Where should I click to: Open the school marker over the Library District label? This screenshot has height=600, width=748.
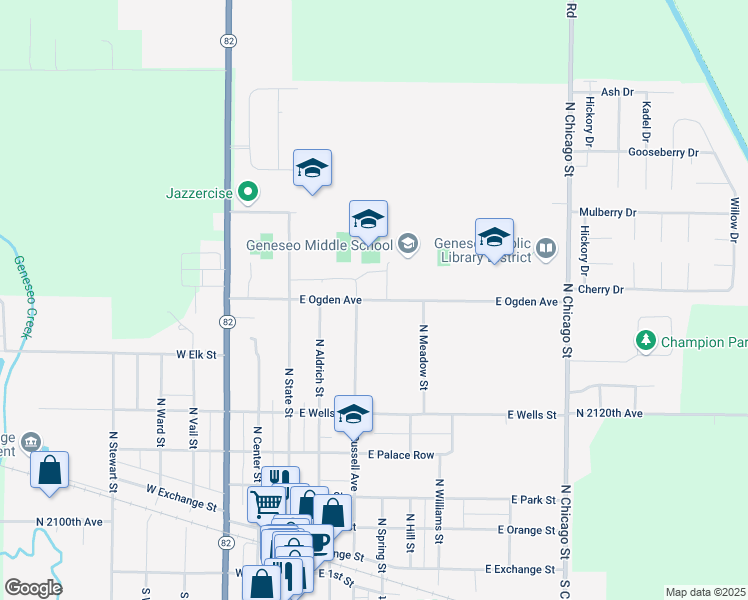495,237
